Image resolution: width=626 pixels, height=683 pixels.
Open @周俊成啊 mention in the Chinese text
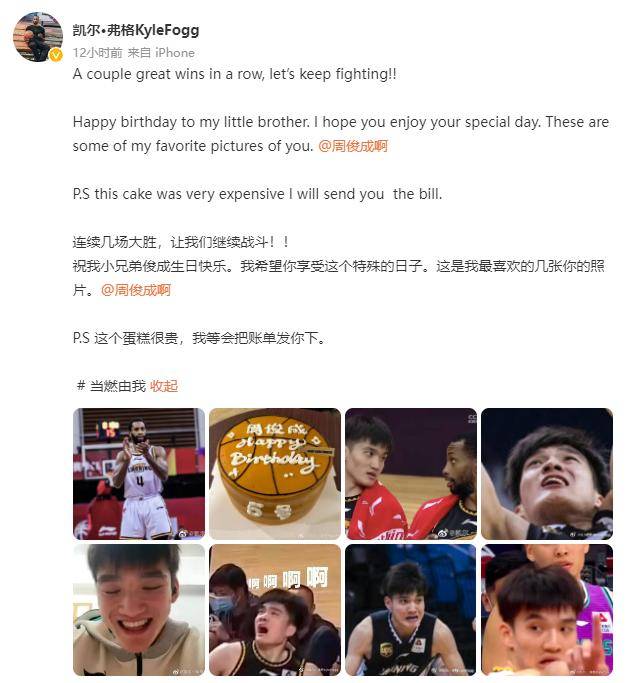[136, 290]
